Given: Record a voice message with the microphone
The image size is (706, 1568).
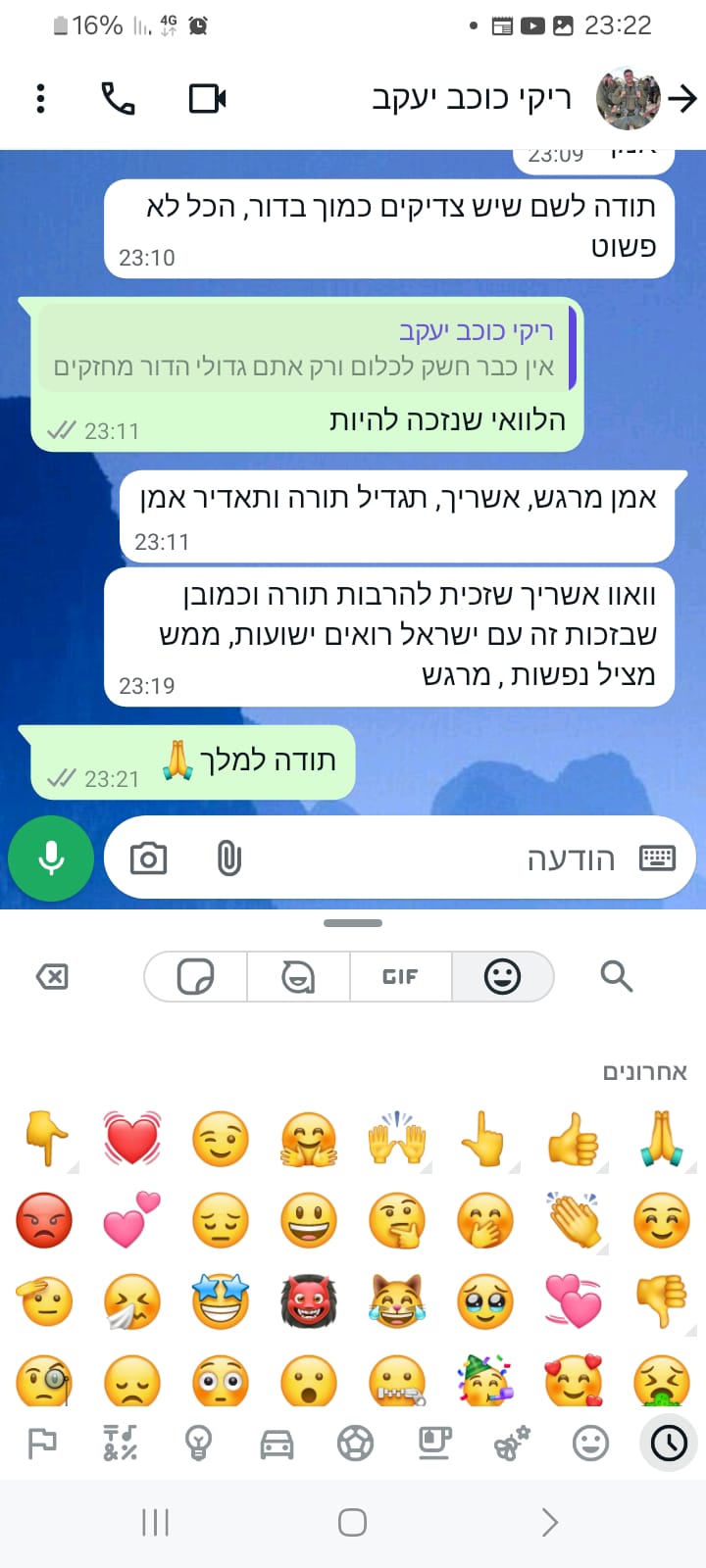Looking at the screenshot, I should coord(51,858).
